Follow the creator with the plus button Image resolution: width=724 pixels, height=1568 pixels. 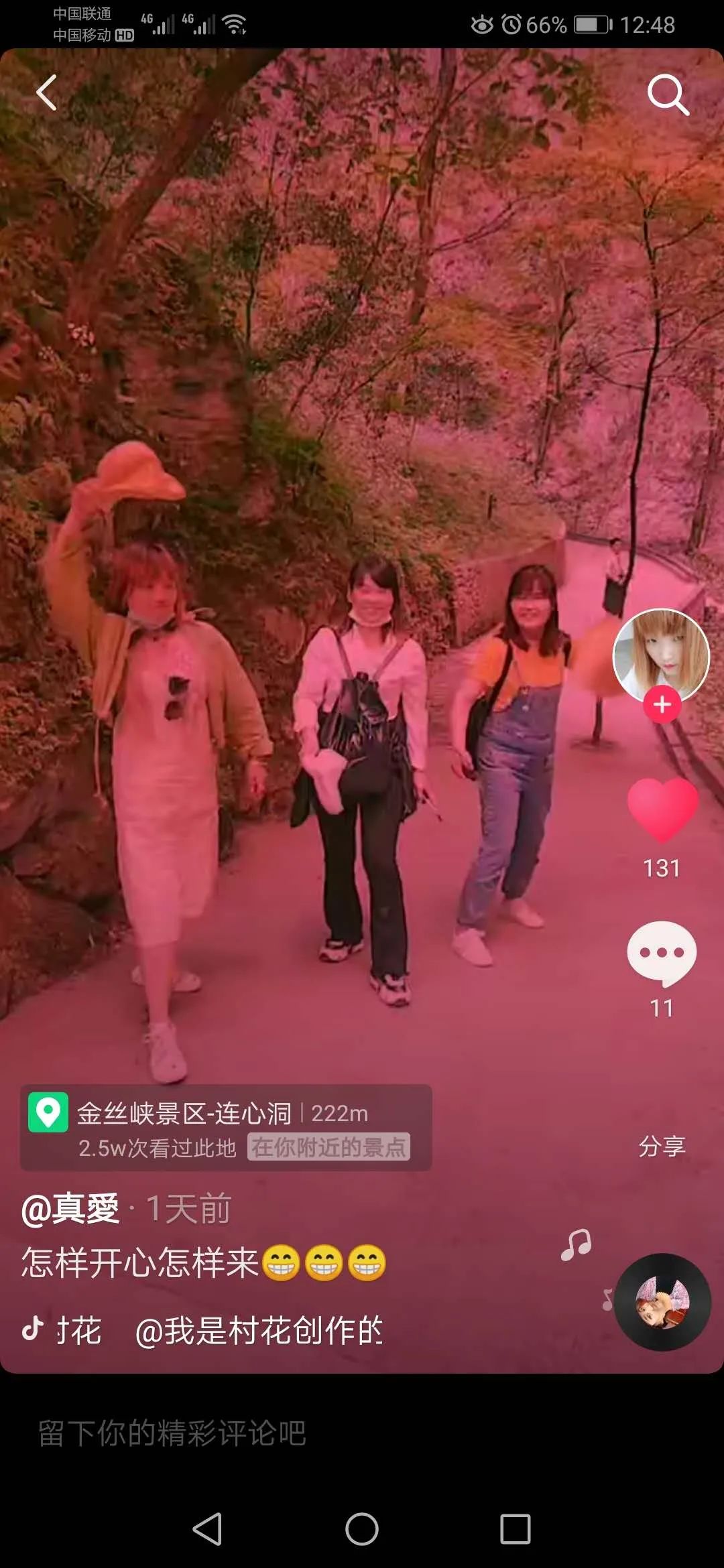pyautogui.click(x=662, y=705)
